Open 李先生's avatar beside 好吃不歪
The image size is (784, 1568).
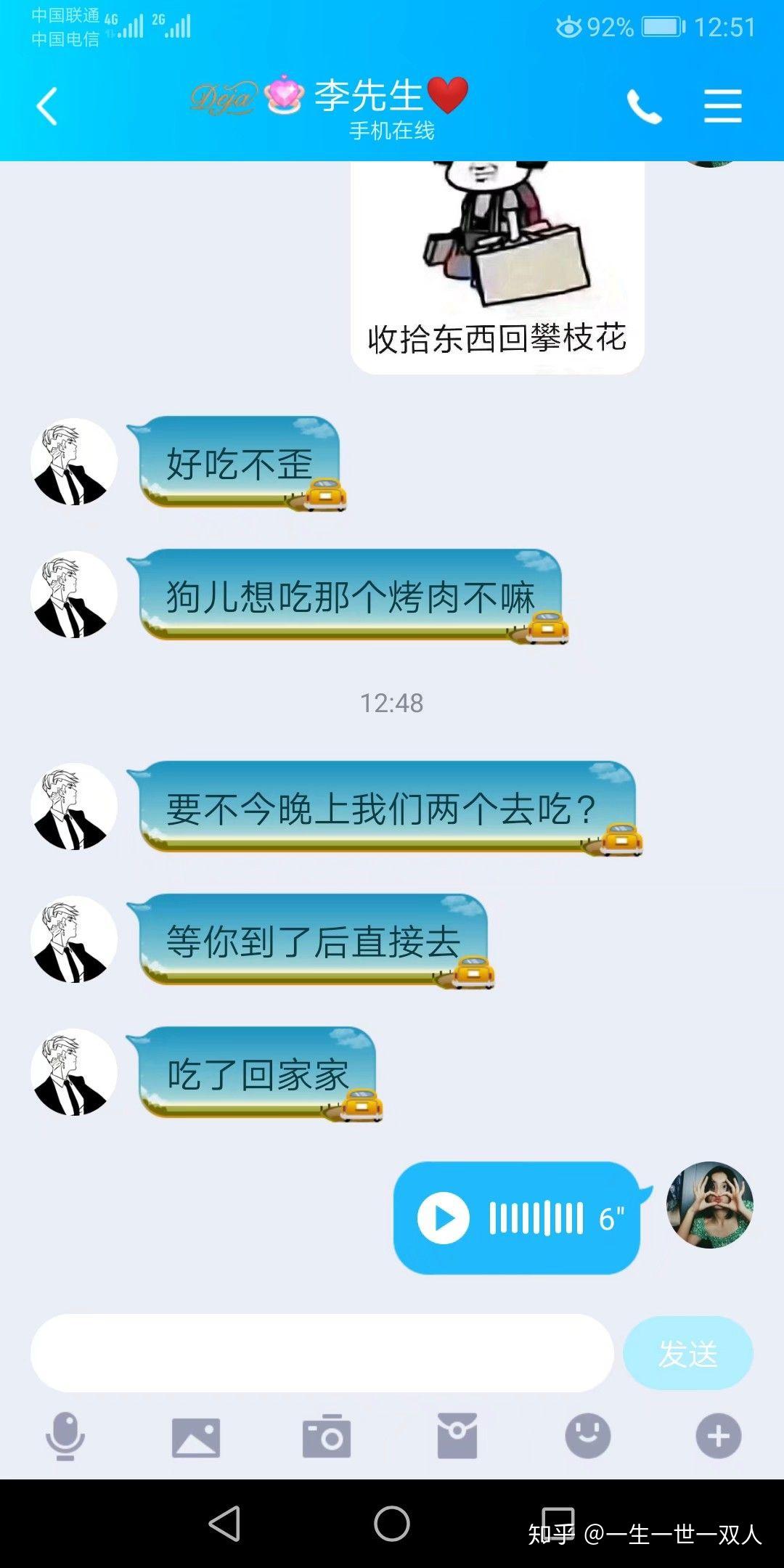tap(73, 462)
